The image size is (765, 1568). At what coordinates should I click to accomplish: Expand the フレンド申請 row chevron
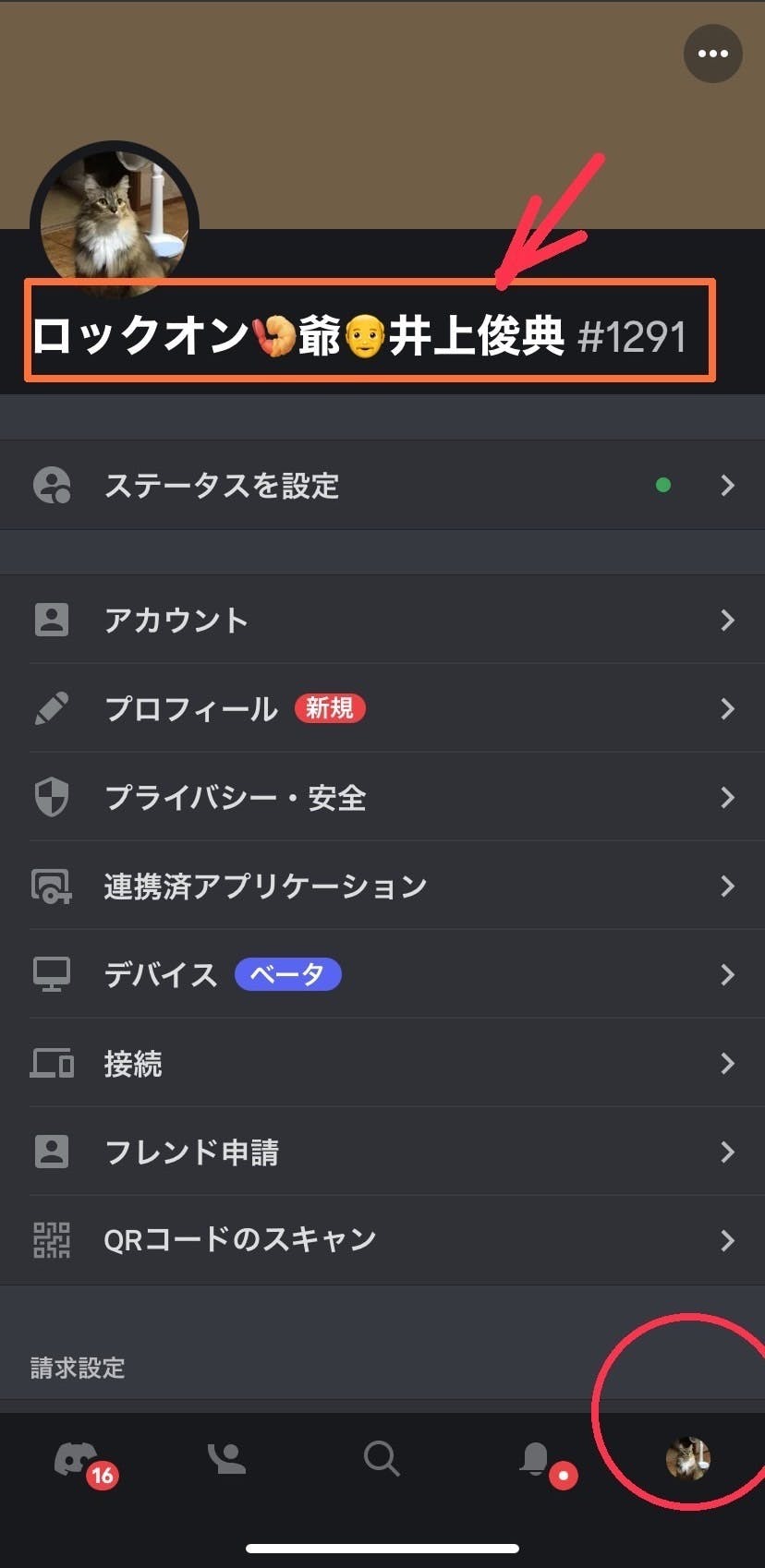point(729,1152)
